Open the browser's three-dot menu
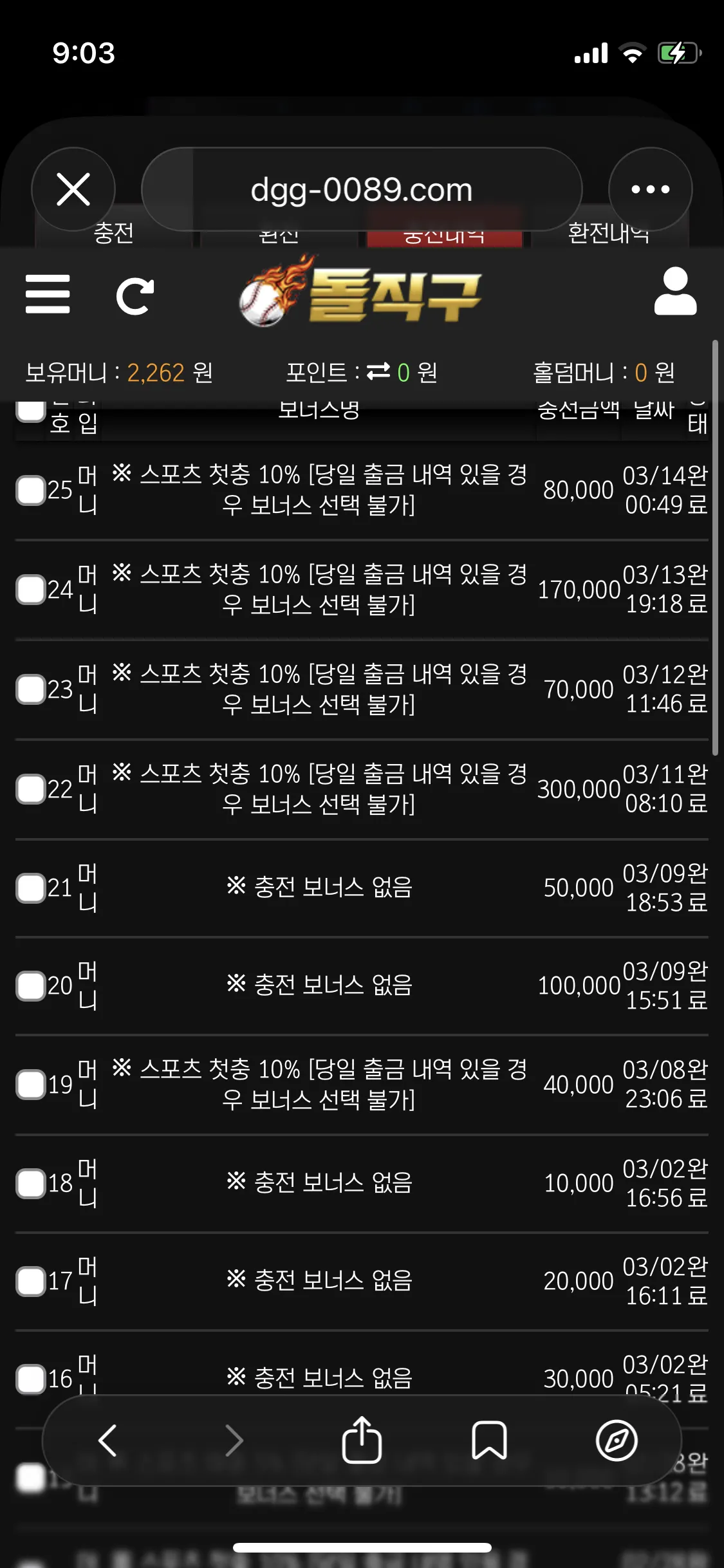 click(650, 189)
